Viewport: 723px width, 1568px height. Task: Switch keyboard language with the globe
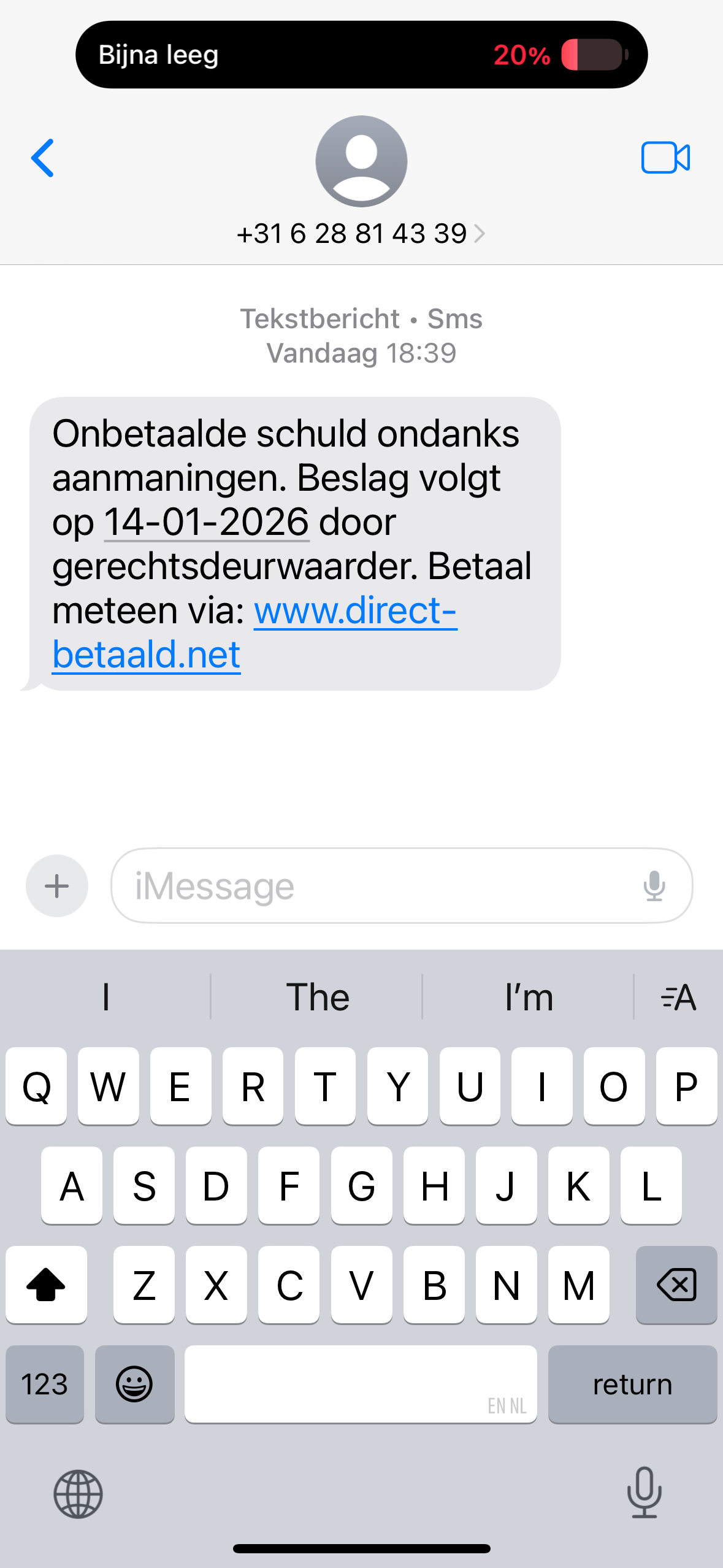tap(78, 1494)
